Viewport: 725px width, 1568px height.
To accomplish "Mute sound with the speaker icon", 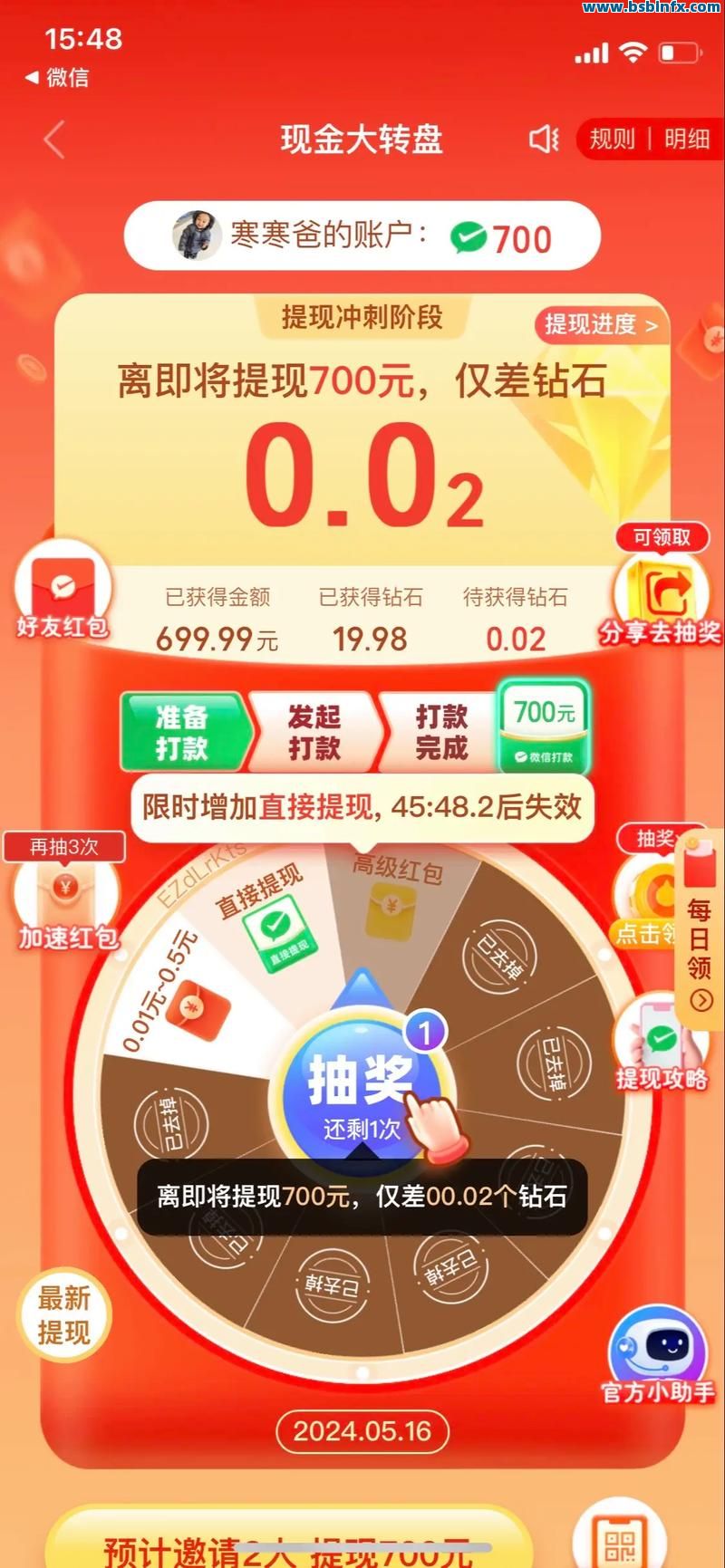I will (544, 139).
